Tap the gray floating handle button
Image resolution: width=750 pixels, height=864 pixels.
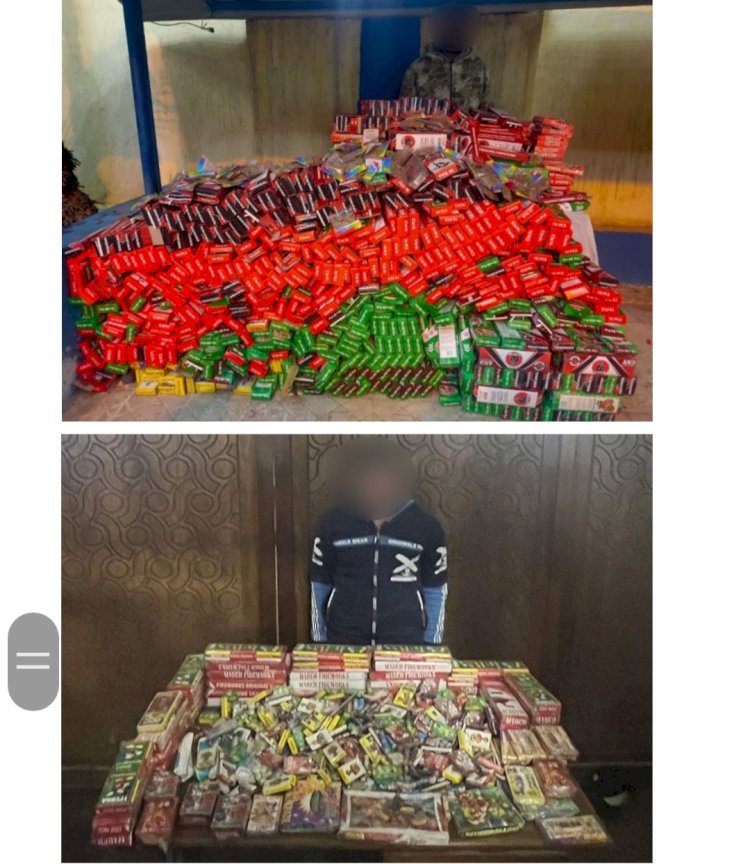coord(33,661)
